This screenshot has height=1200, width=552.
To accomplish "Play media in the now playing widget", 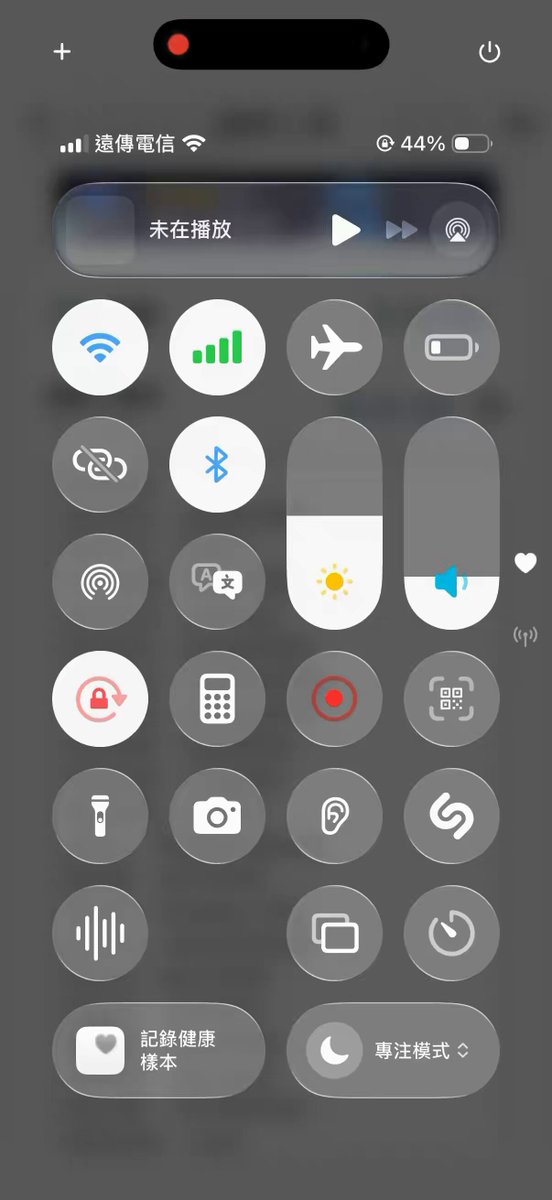I will tap(346, 230).
